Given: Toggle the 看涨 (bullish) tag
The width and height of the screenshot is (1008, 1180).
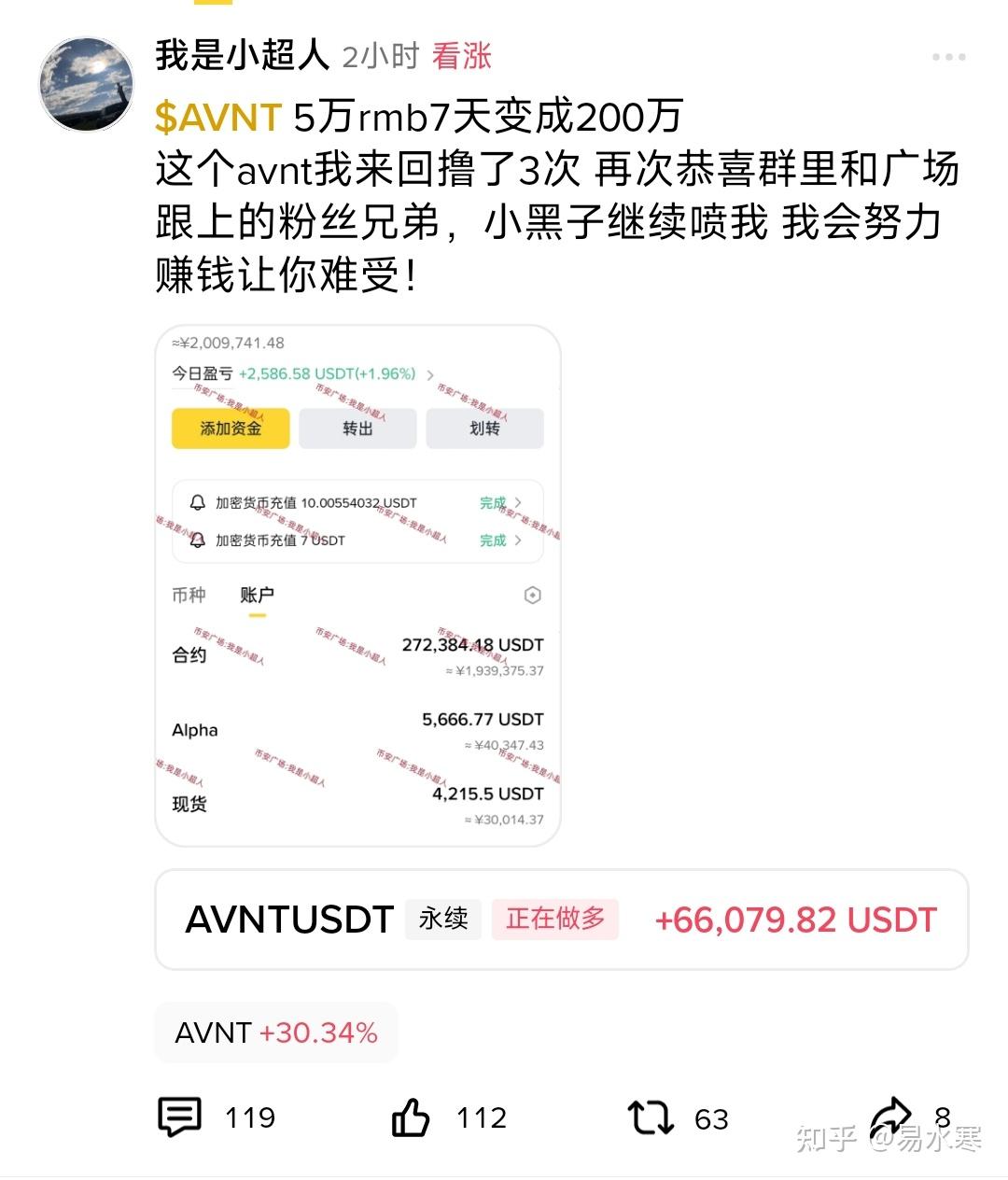Looking at the screenshot, I should coord(464,57).
